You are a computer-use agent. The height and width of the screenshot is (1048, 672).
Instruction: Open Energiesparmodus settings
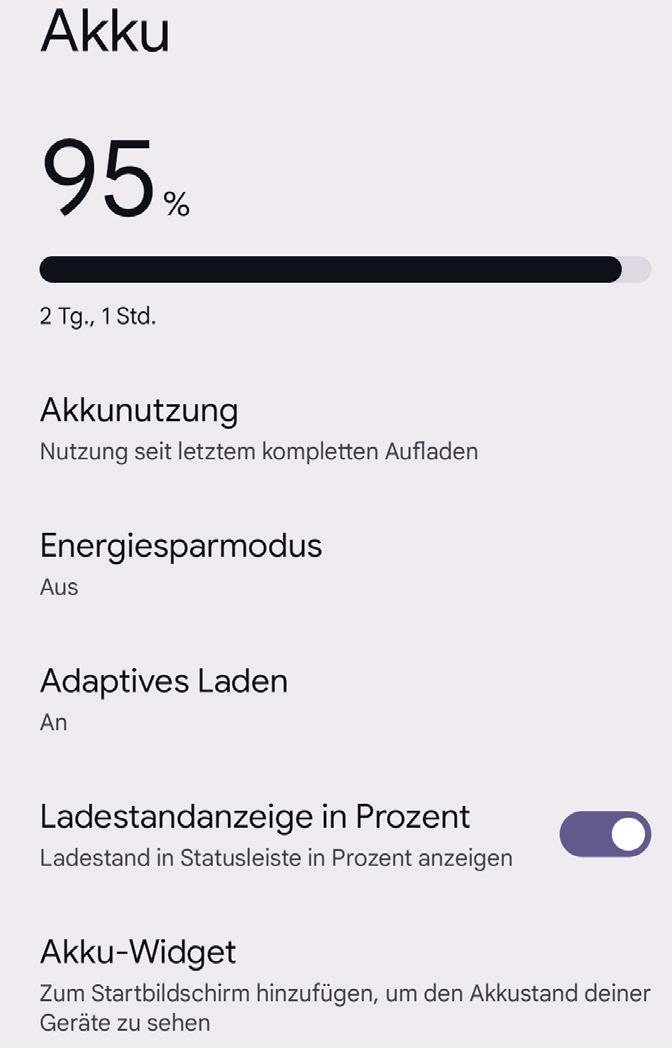[x=181, y=563]
